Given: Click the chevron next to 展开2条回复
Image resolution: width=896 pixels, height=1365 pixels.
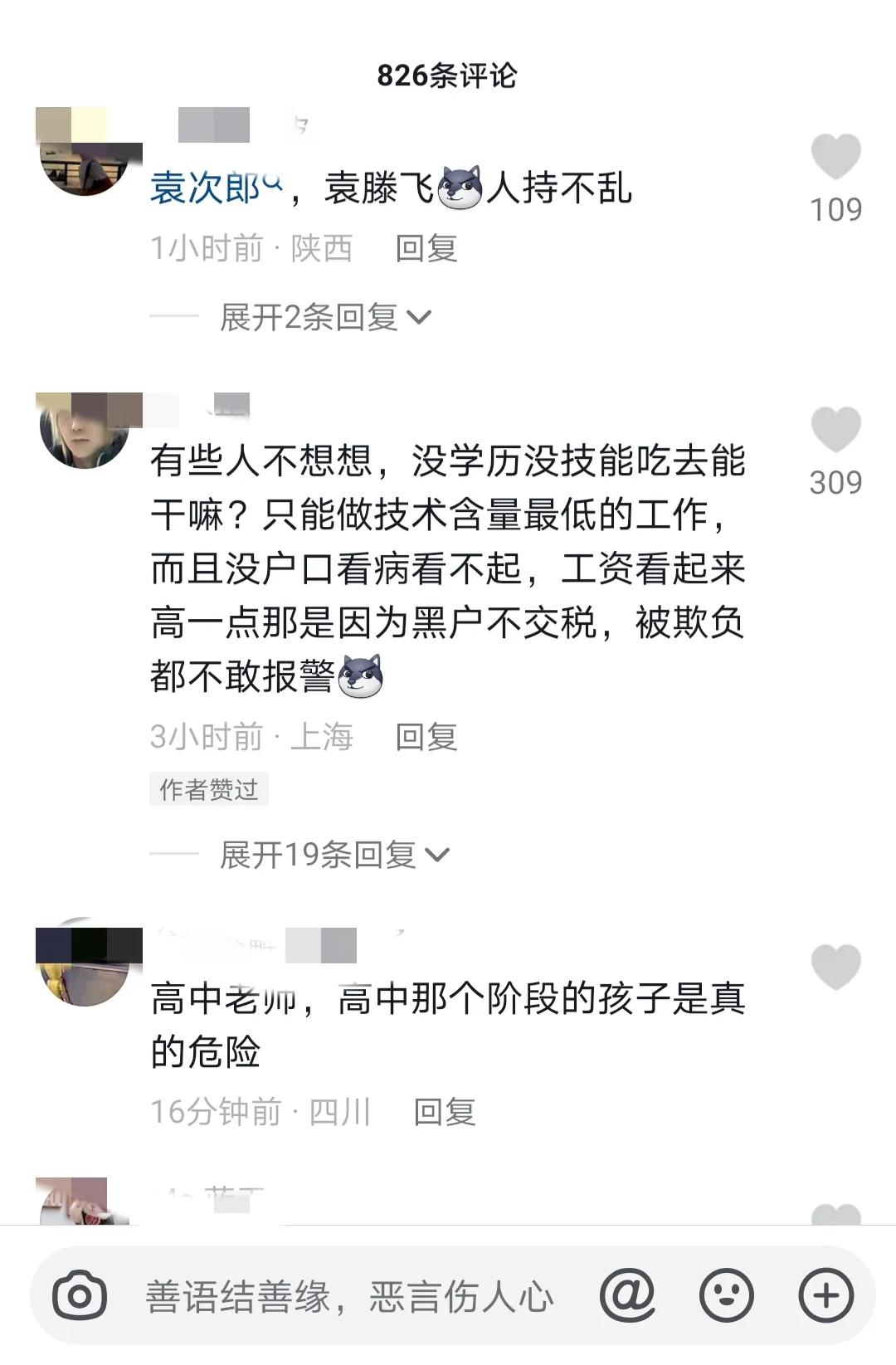Looking at the screenshot, I should coord(423,318).
